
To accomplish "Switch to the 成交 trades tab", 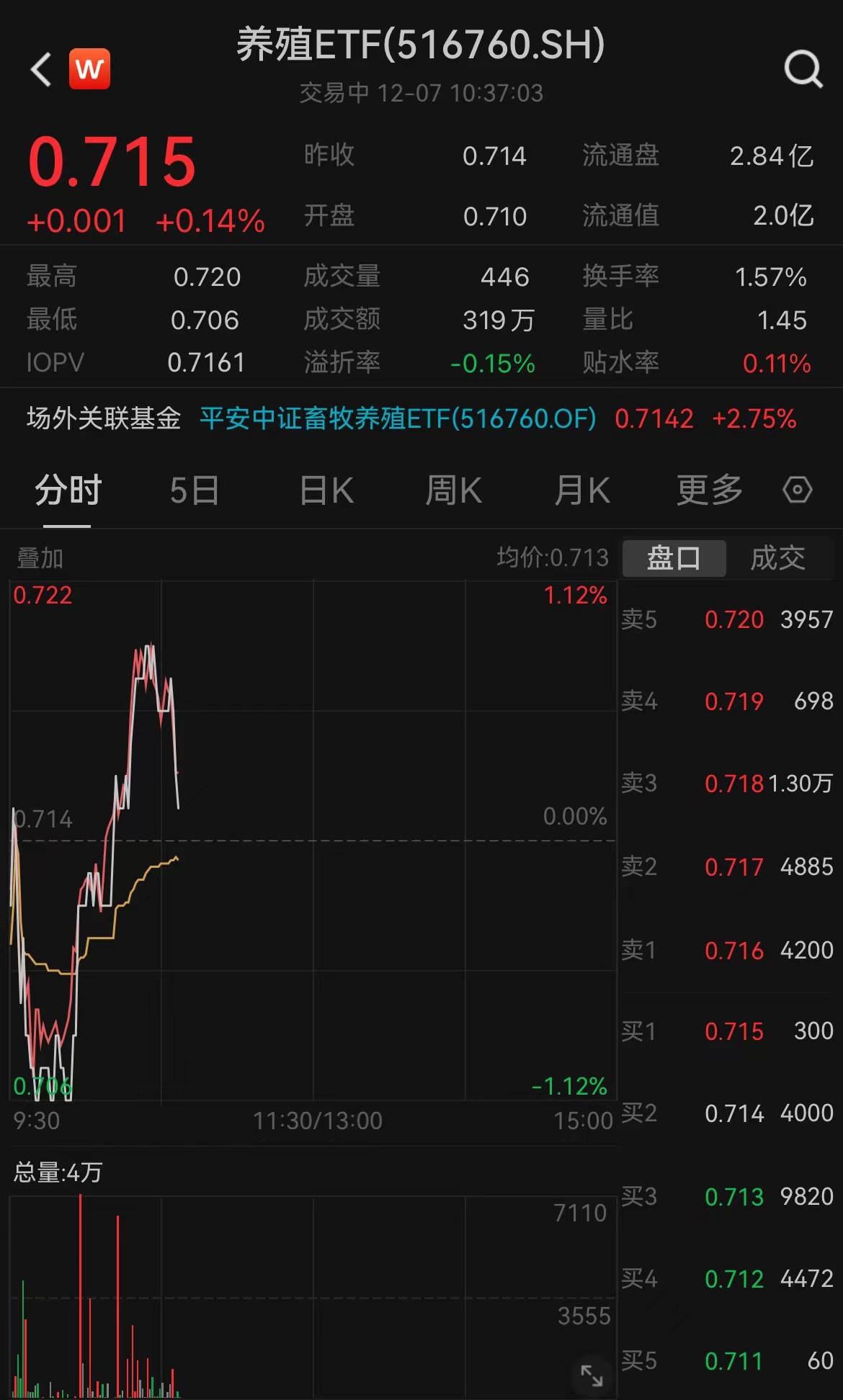I will (778, 558).
